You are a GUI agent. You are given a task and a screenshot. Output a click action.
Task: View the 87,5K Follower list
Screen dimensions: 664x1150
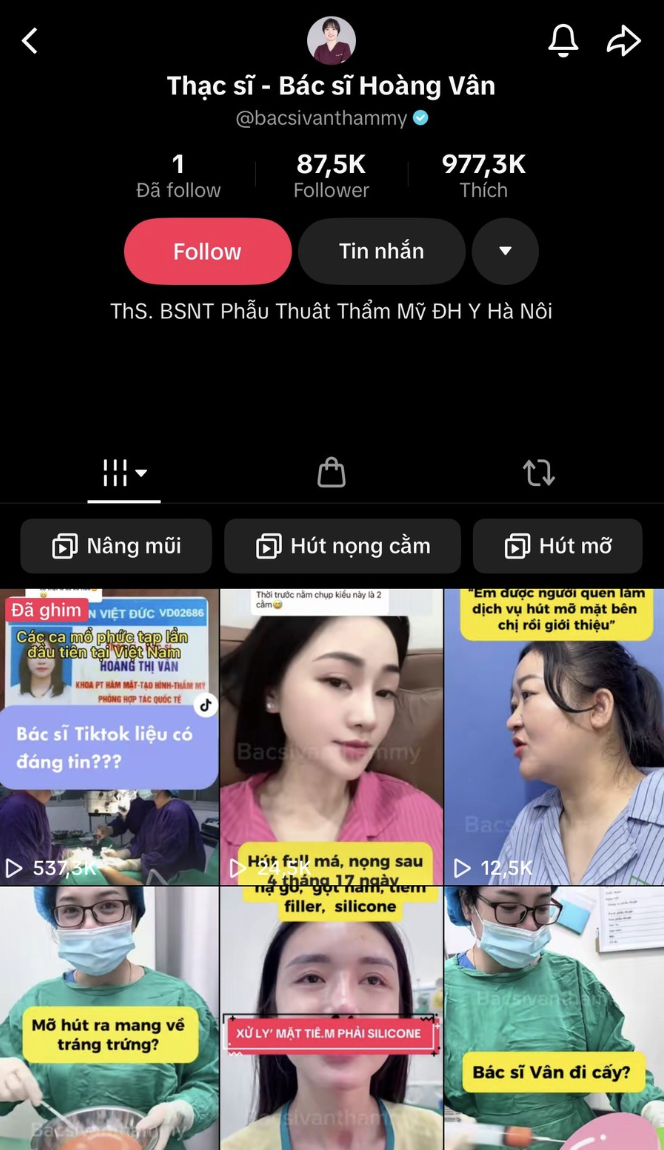(331, 176)
